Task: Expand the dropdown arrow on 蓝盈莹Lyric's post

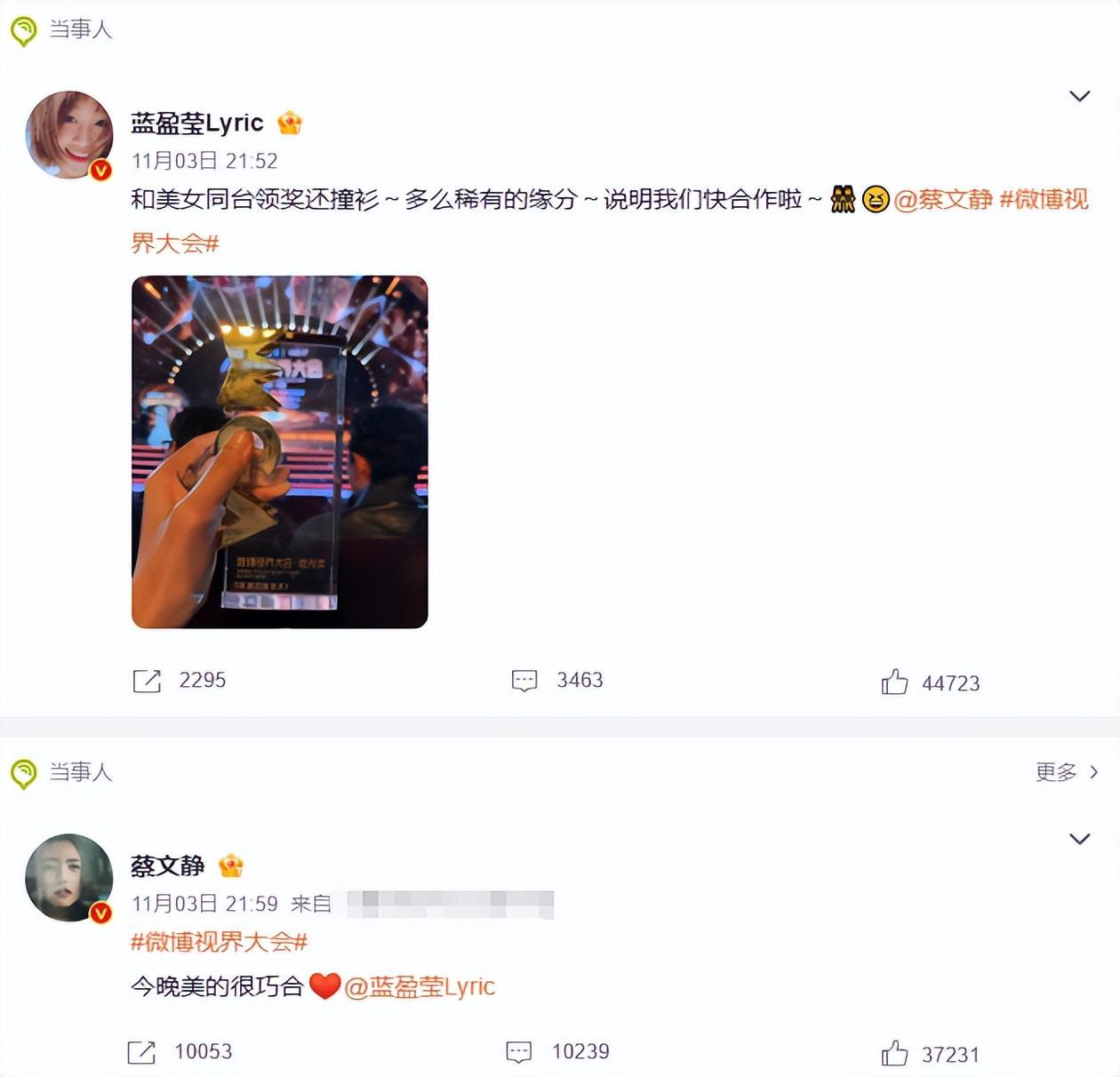Action: pos(1079,96)
